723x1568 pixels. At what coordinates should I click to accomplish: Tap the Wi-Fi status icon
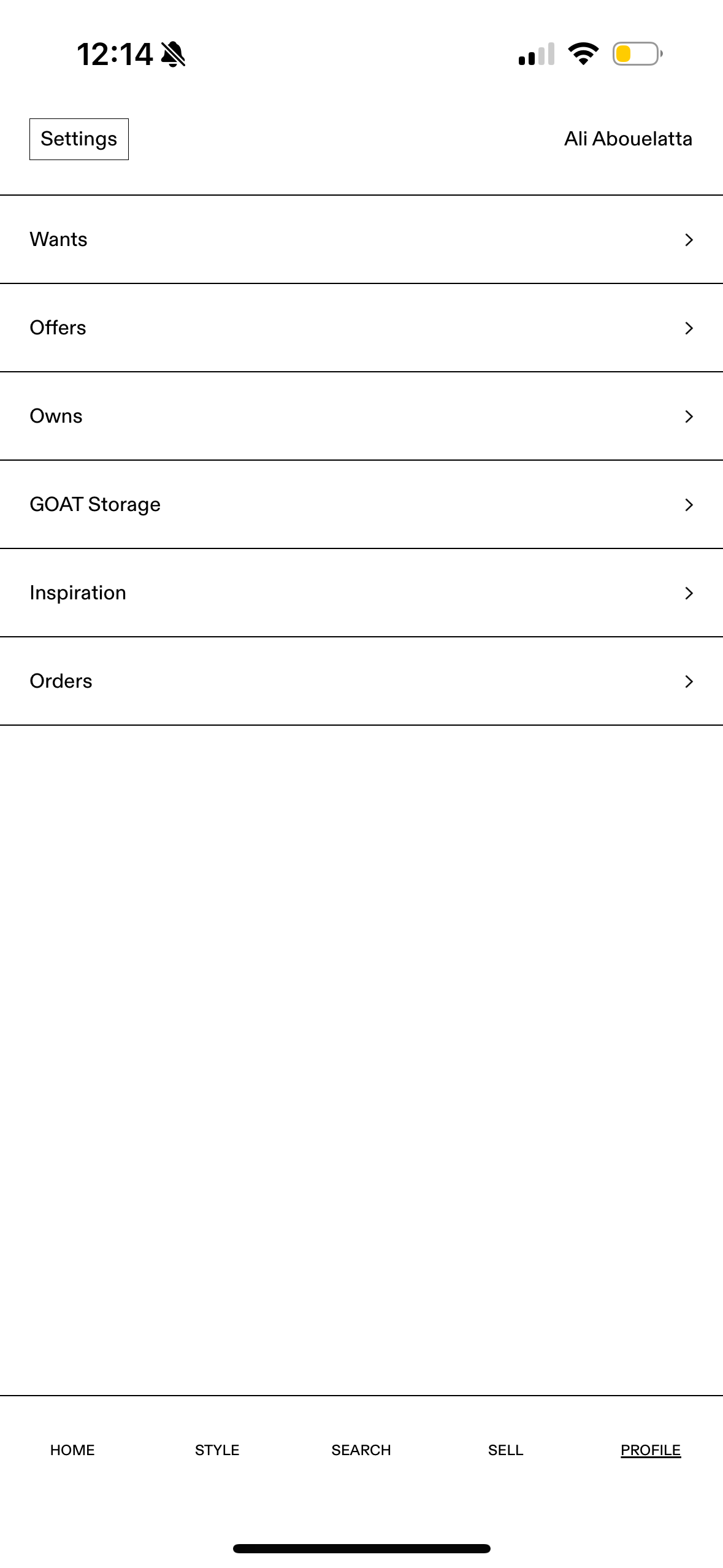click(581, 54)
